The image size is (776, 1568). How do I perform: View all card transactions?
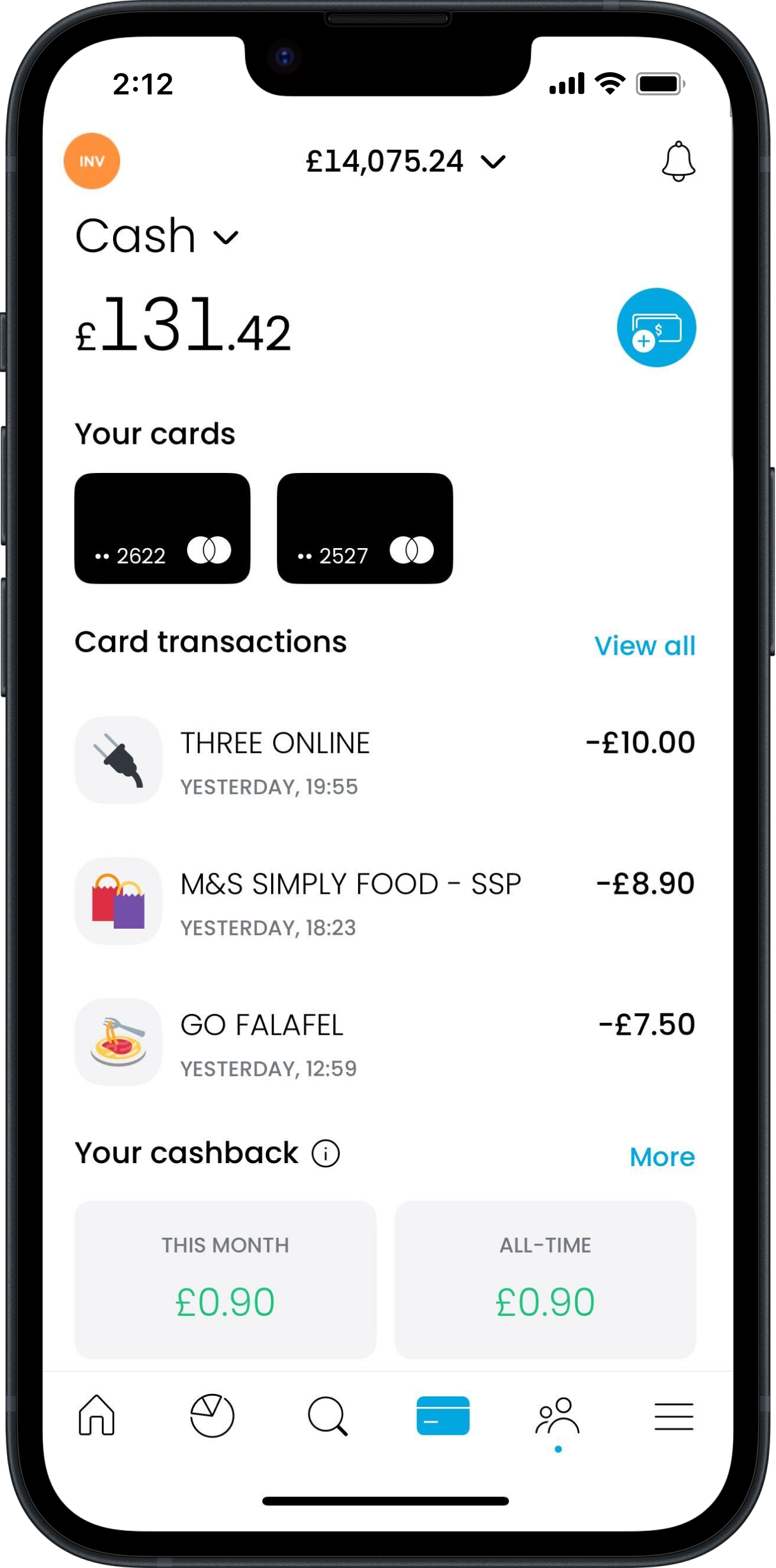pos(645,646)
